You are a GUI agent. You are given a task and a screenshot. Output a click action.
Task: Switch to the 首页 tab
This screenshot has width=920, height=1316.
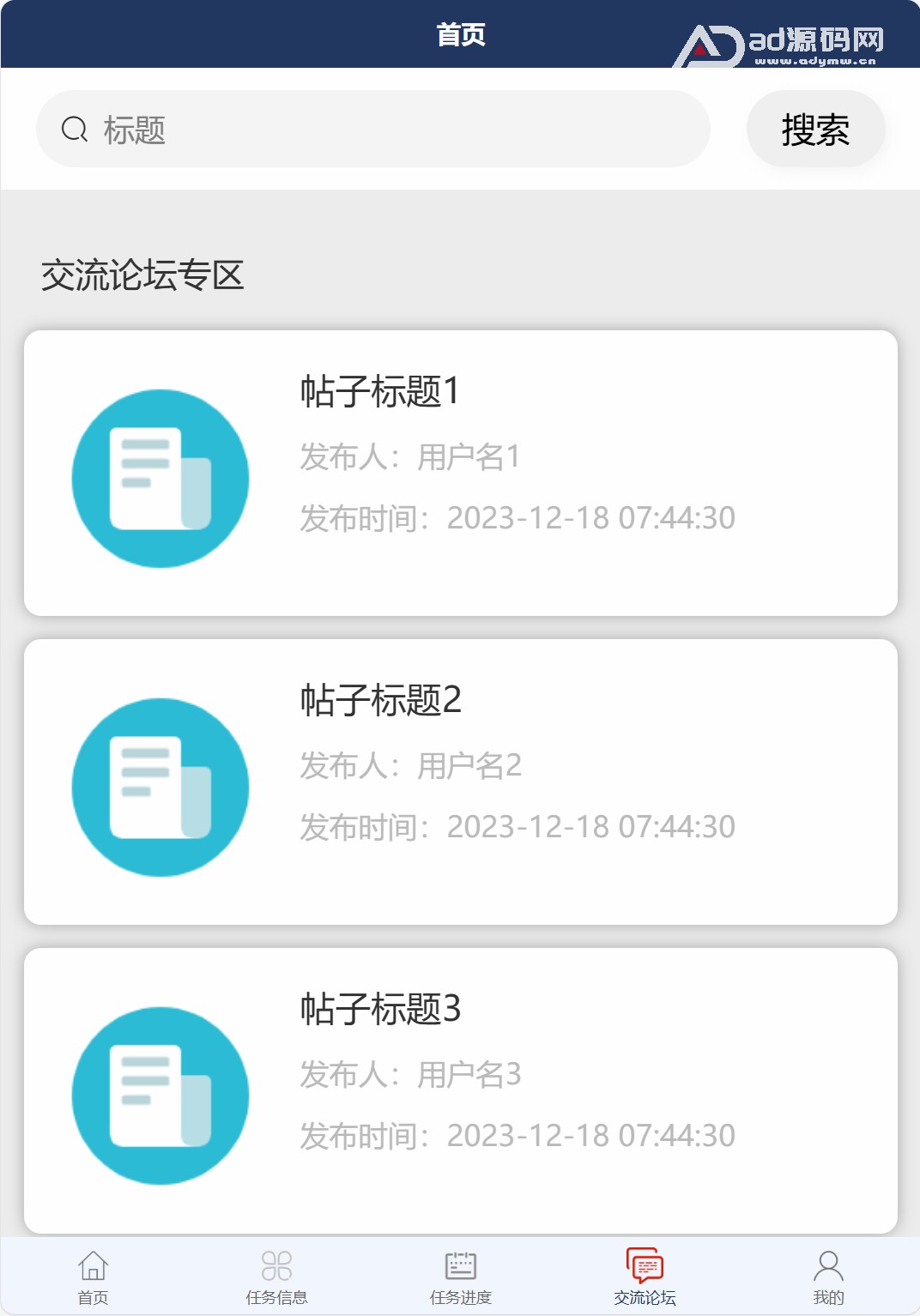click(93, 1277)
